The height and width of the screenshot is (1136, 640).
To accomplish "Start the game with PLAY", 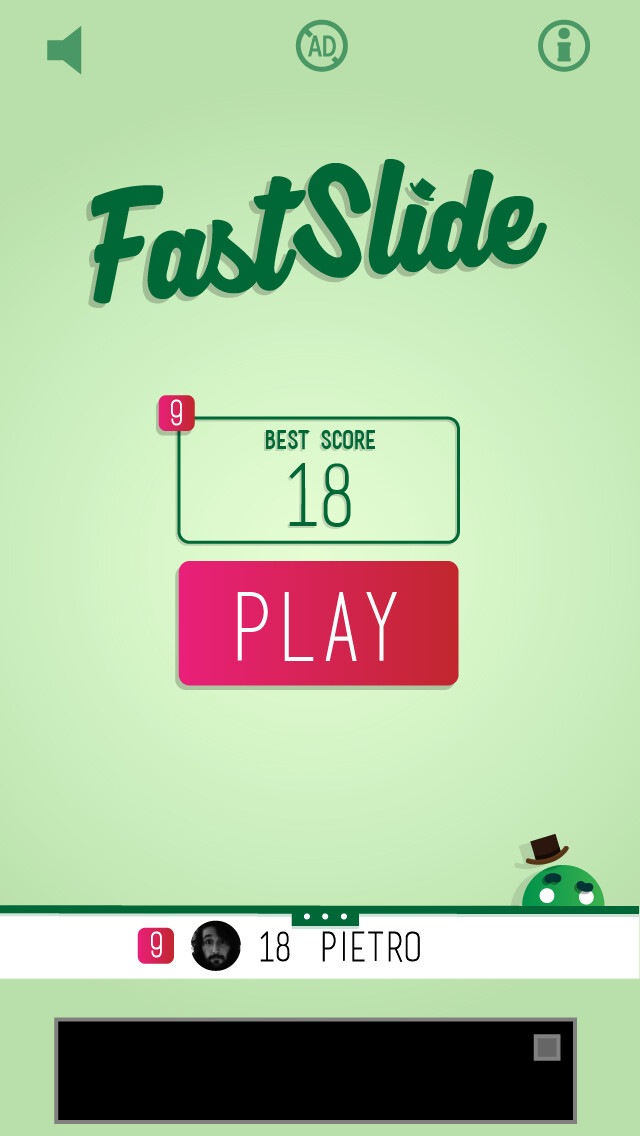I will pos(318,624).
